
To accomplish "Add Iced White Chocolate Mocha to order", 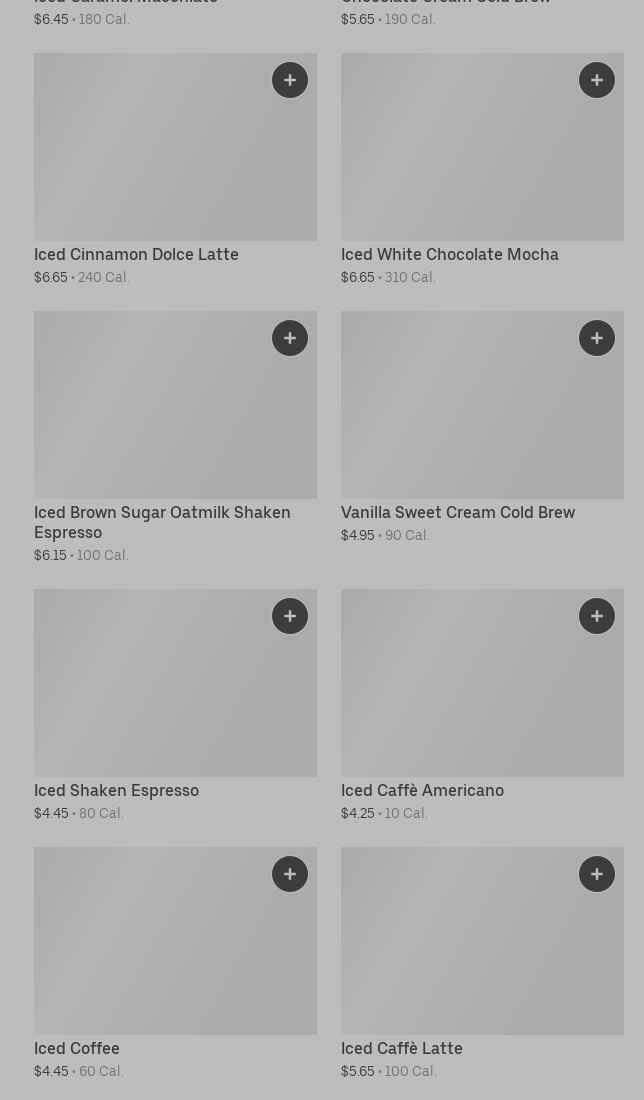I will pyautogui.click(x=597, y=80).
